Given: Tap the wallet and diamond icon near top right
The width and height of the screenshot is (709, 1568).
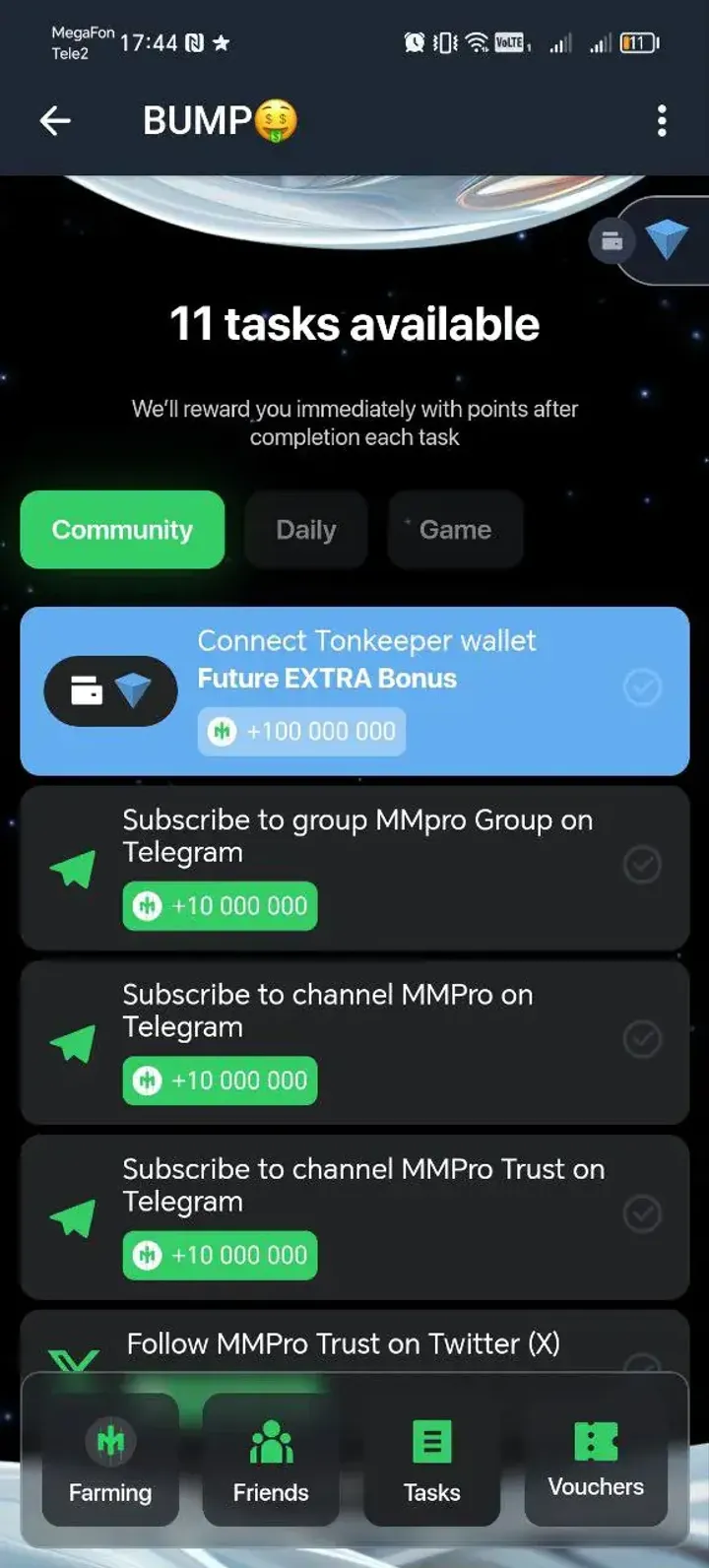Looking at the screenshot, I should point(642,240).
